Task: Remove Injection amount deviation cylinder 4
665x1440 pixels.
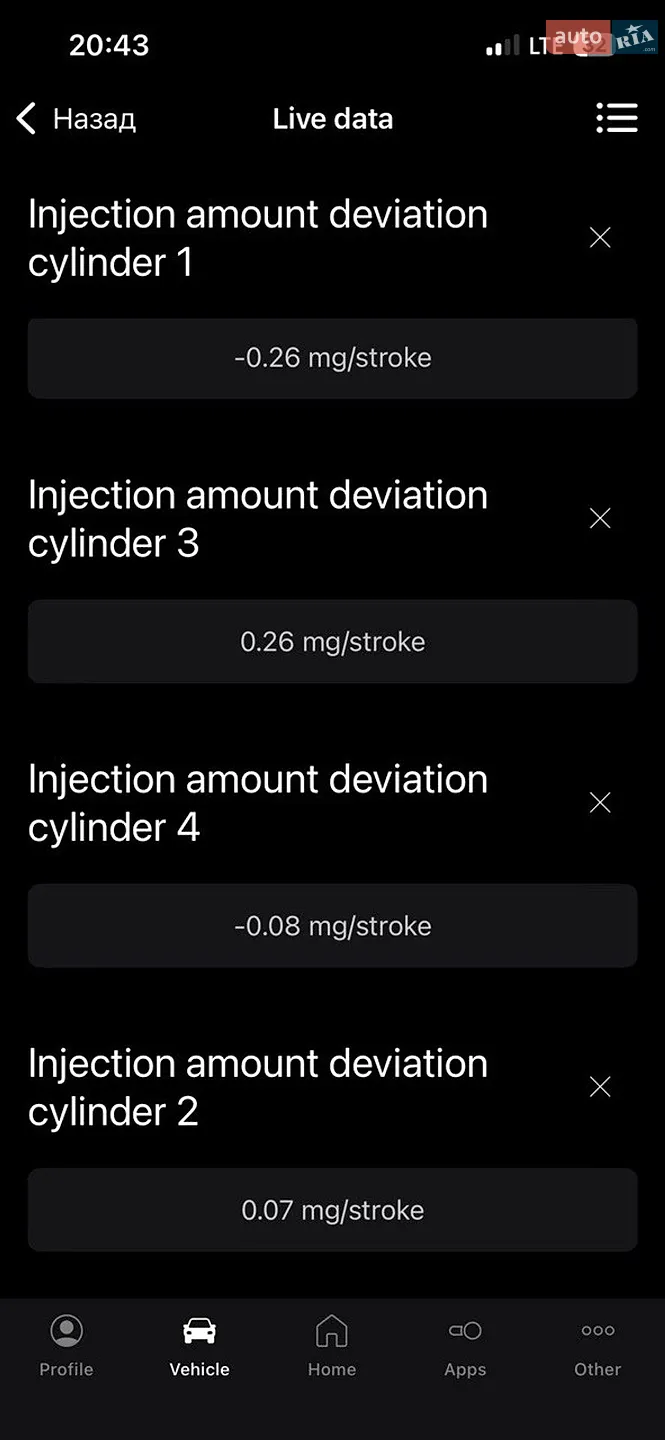Action: pyautogui.click(x=600, y=802)
